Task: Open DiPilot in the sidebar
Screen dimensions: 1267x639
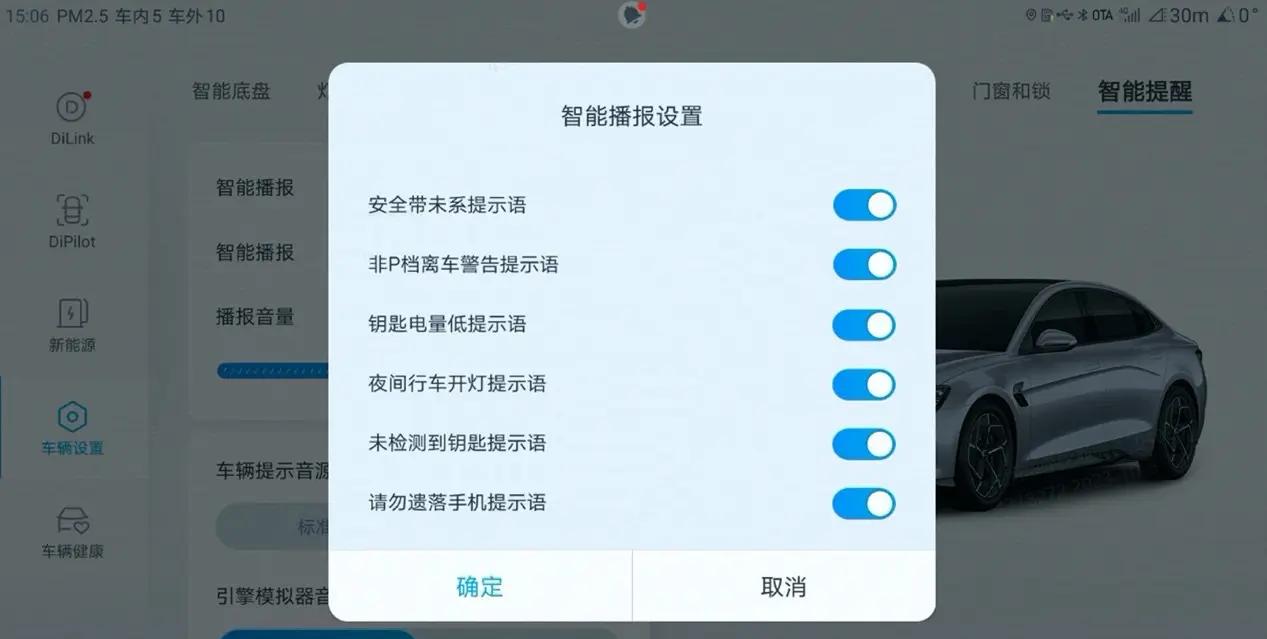Action: coord(73,221)
